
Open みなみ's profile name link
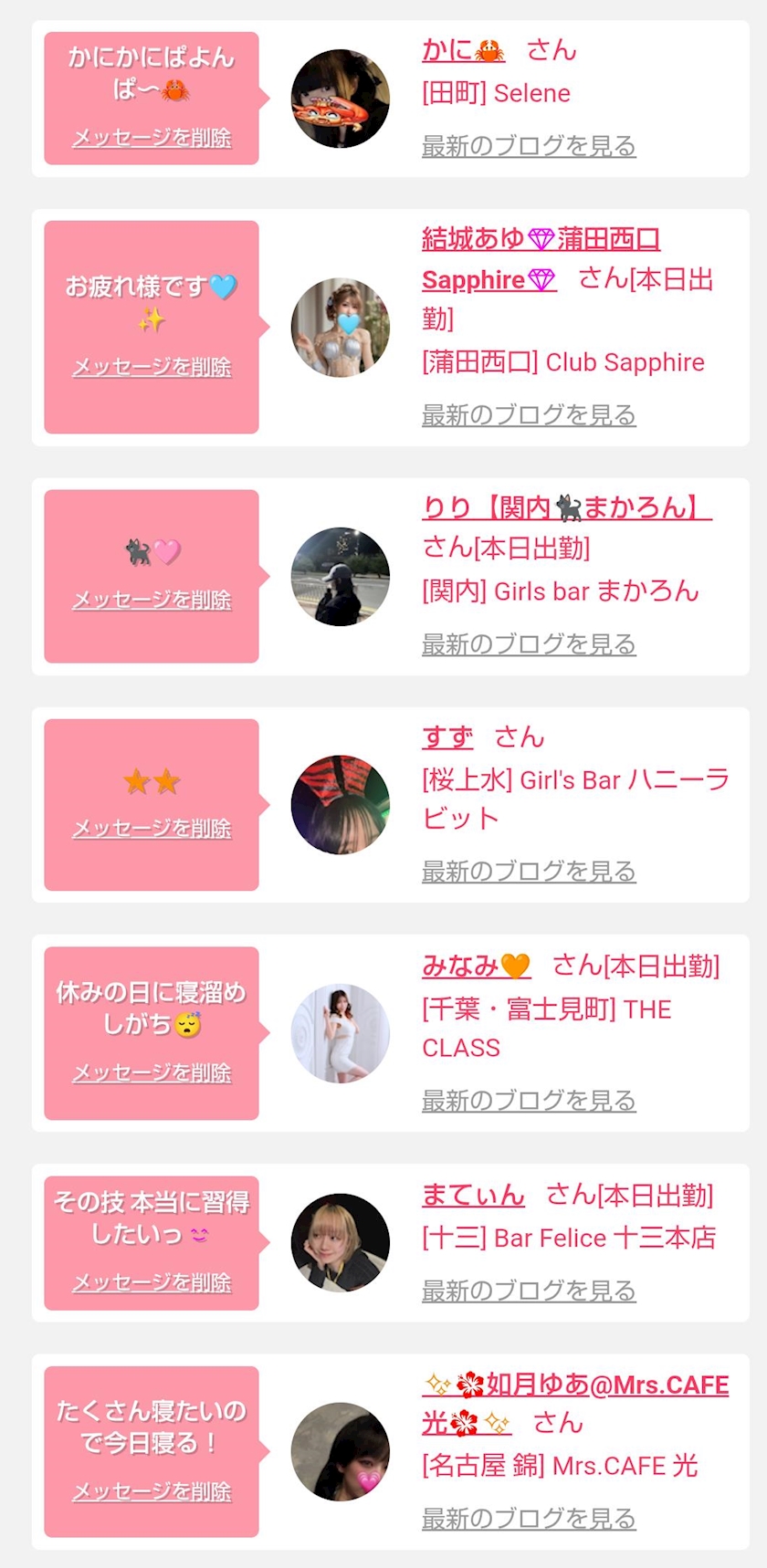tap(476, 966)
